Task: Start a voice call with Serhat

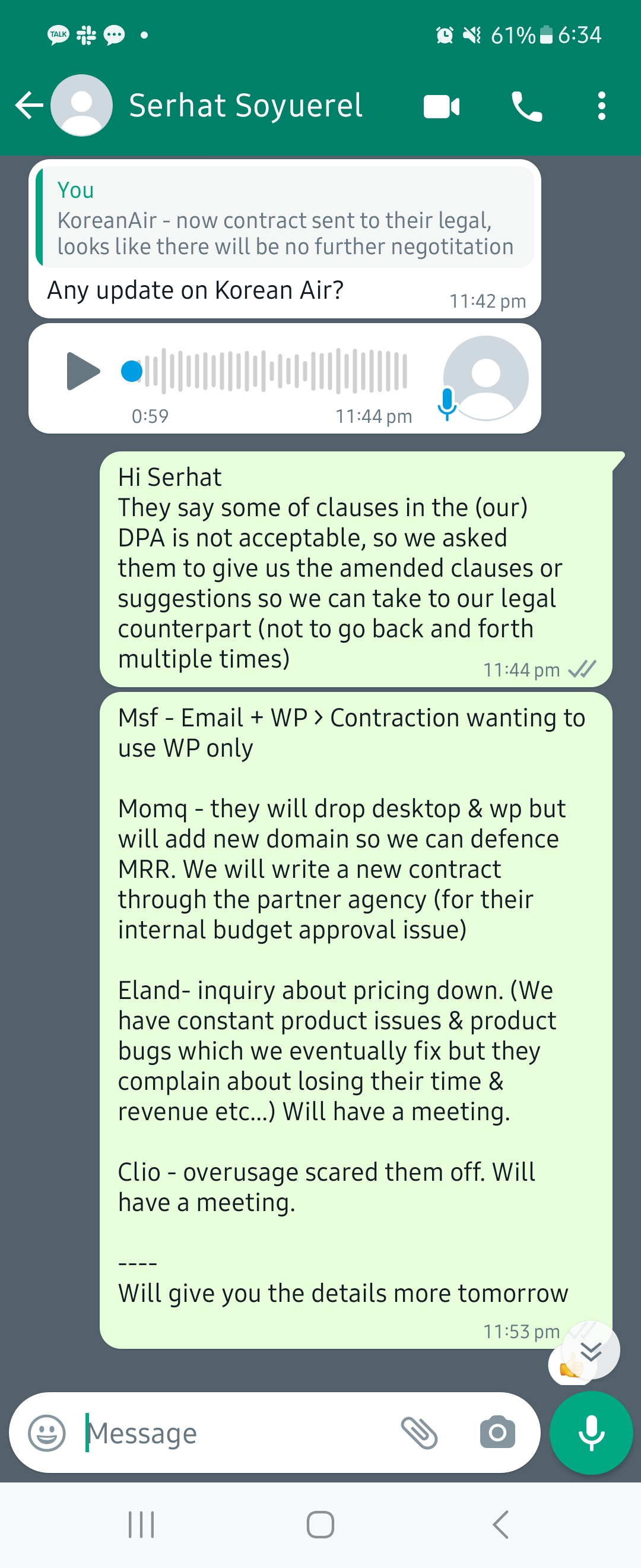Action: (526, 106)
